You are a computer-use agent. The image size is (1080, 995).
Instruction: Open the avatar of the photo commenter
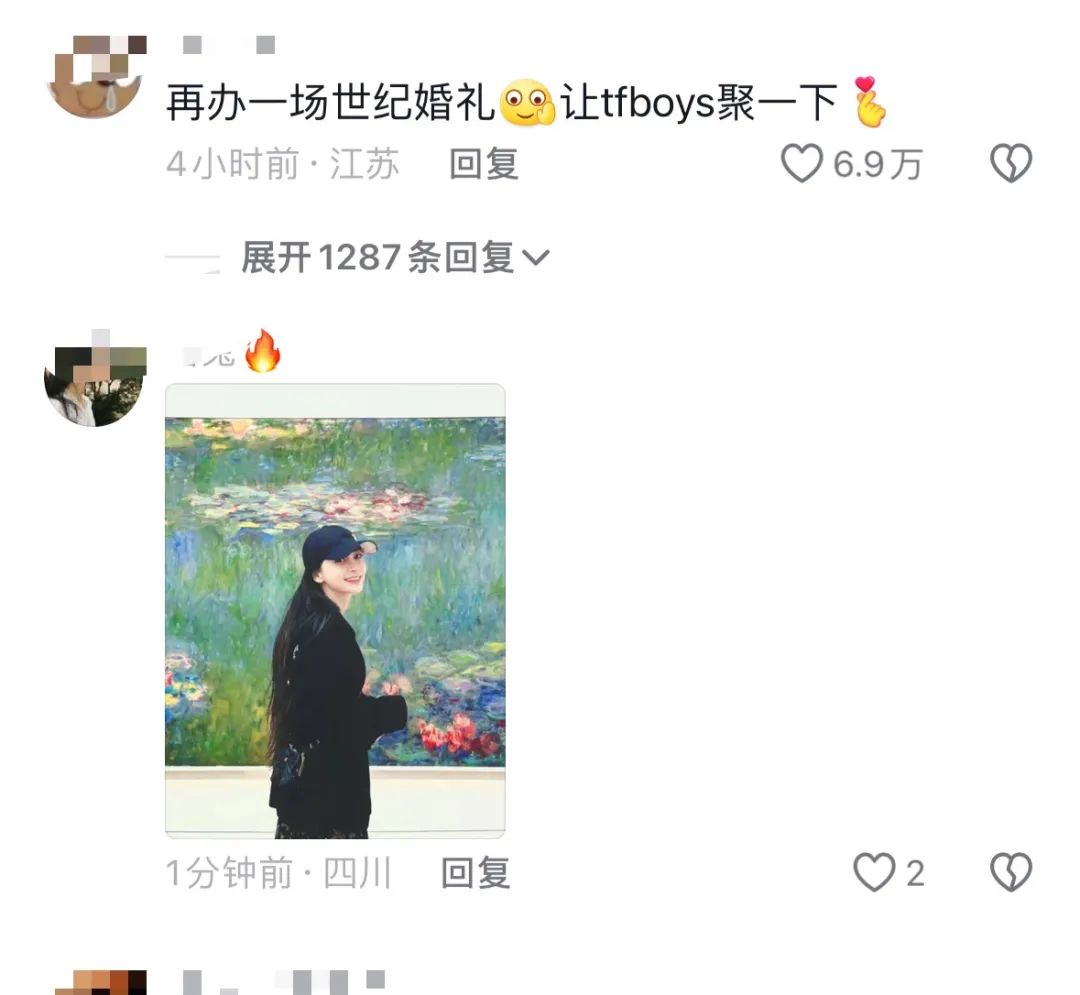click(93, 381)
